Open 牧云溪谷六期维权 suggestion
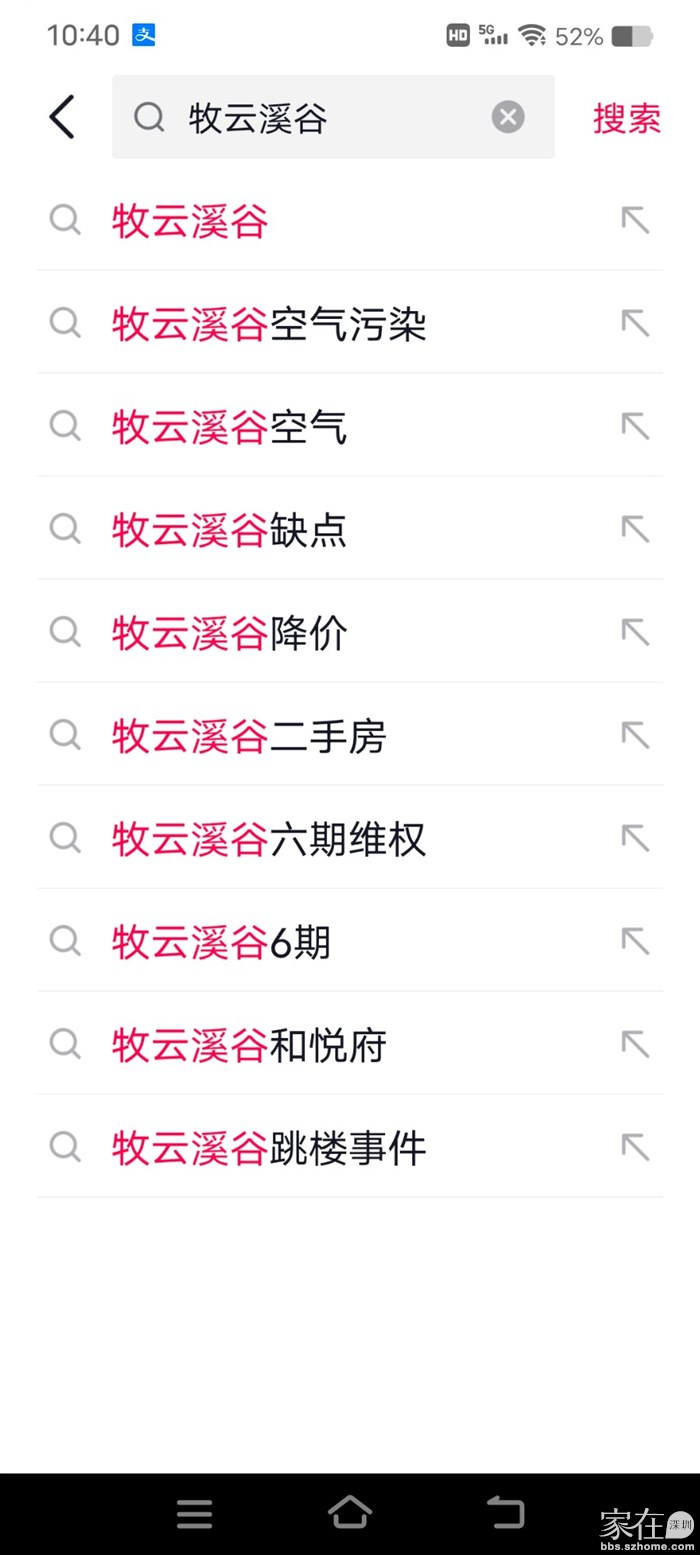700x1555 pixels. point(269,839)
